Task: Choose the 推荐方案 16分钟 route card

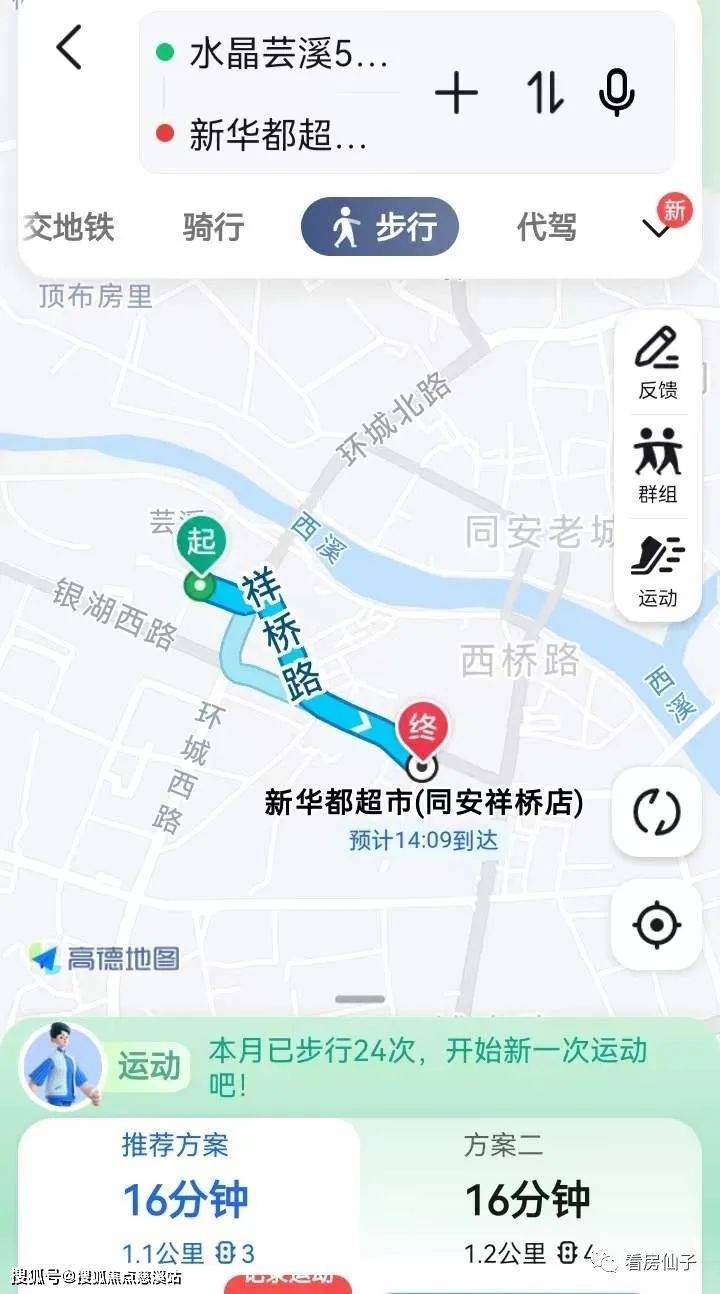Action: pyautogui.click(x=188, y=1200)
